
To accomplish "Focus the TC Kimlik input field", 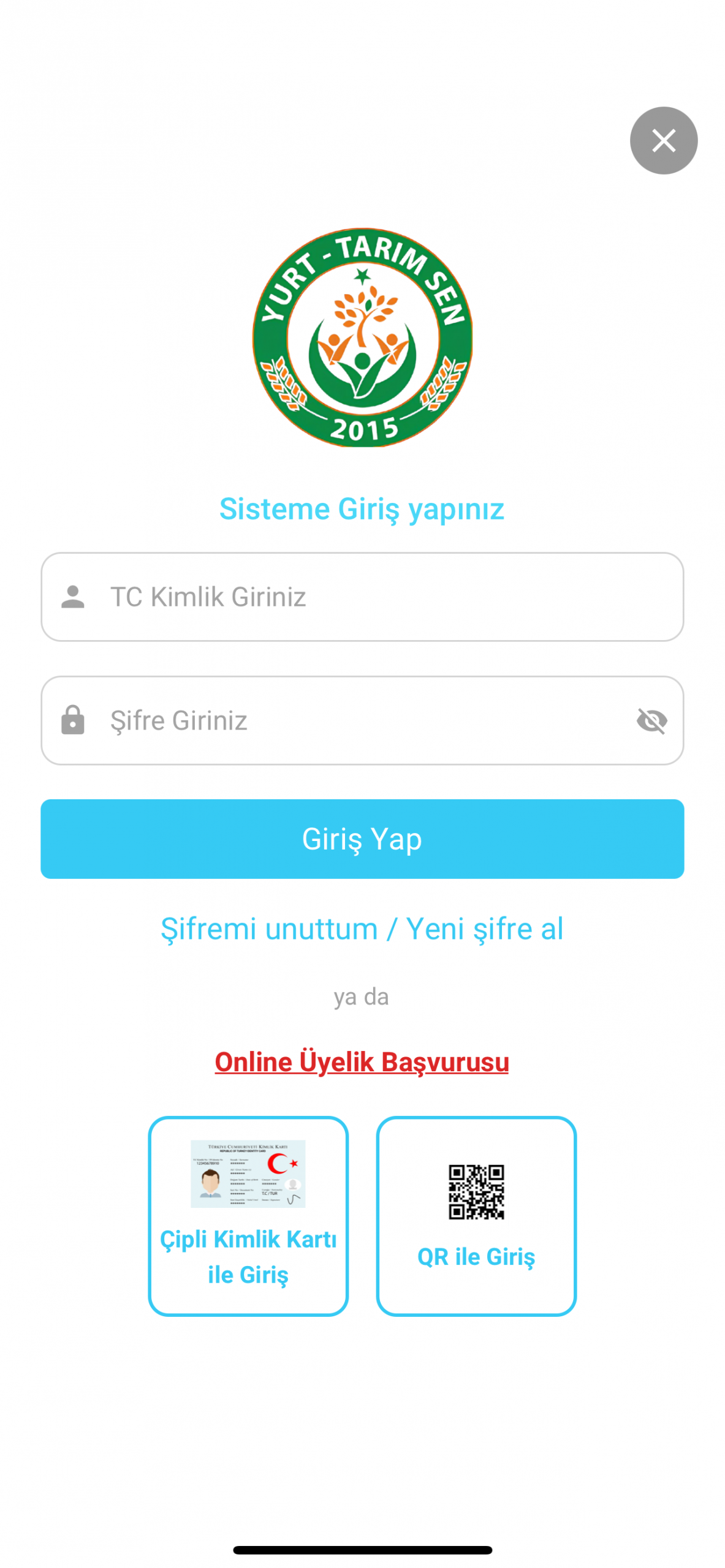I will (362, 597).
